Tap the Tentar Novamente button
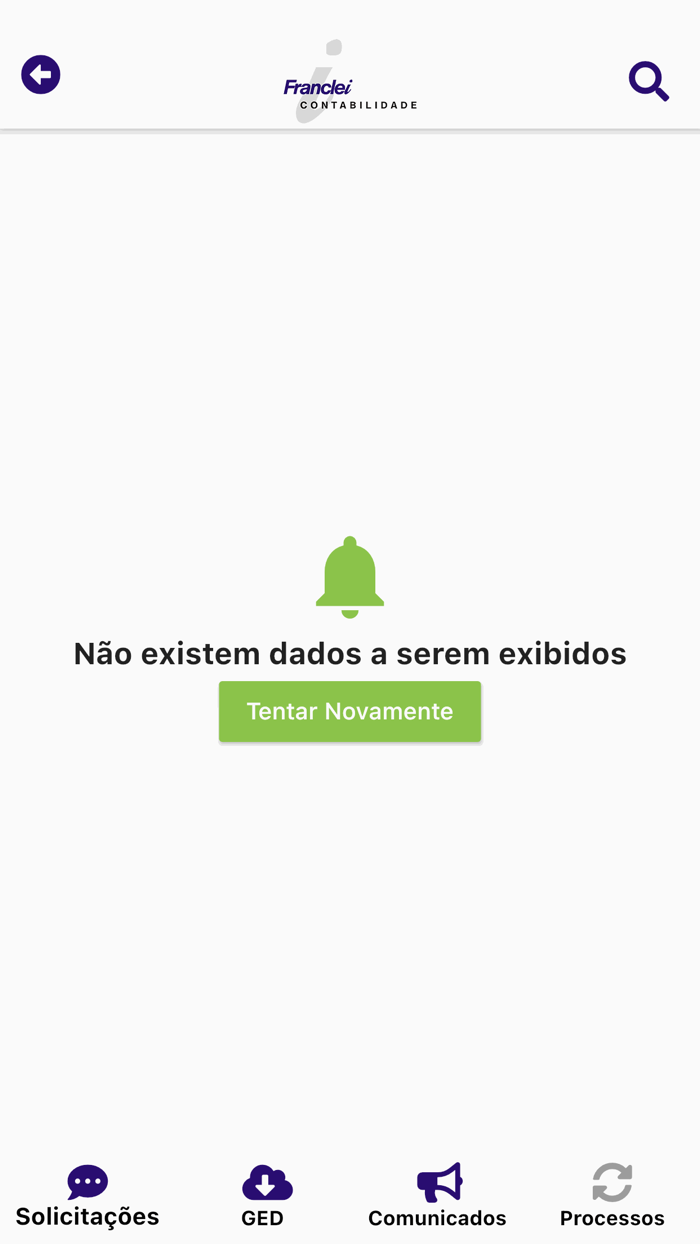The width and height of the screenshot is (700, 1244). 350,712
